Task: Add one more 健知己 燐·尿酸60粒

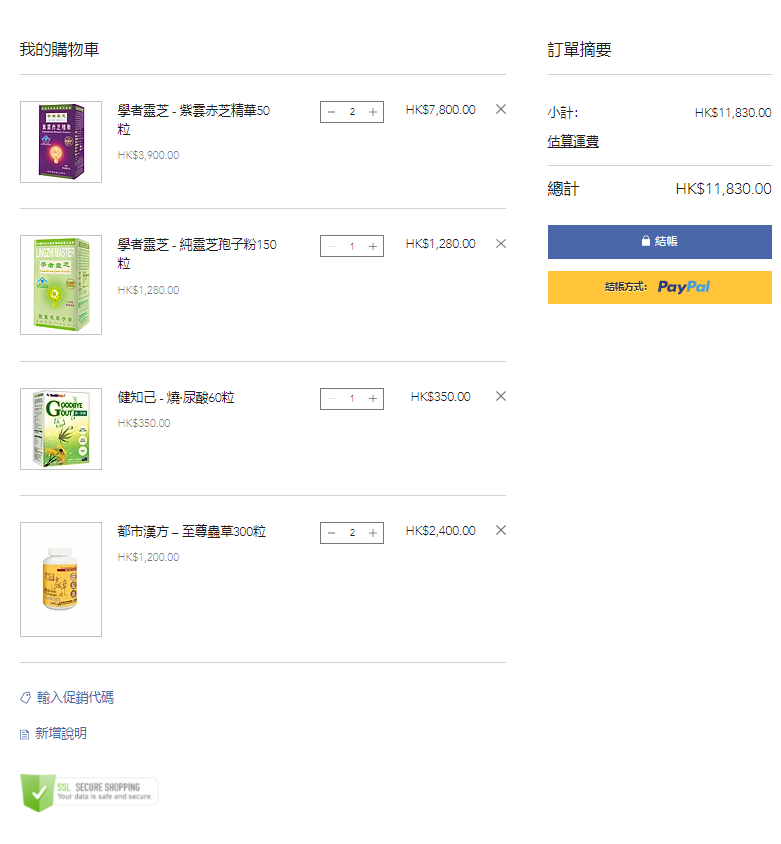Action: pos(373,399)
